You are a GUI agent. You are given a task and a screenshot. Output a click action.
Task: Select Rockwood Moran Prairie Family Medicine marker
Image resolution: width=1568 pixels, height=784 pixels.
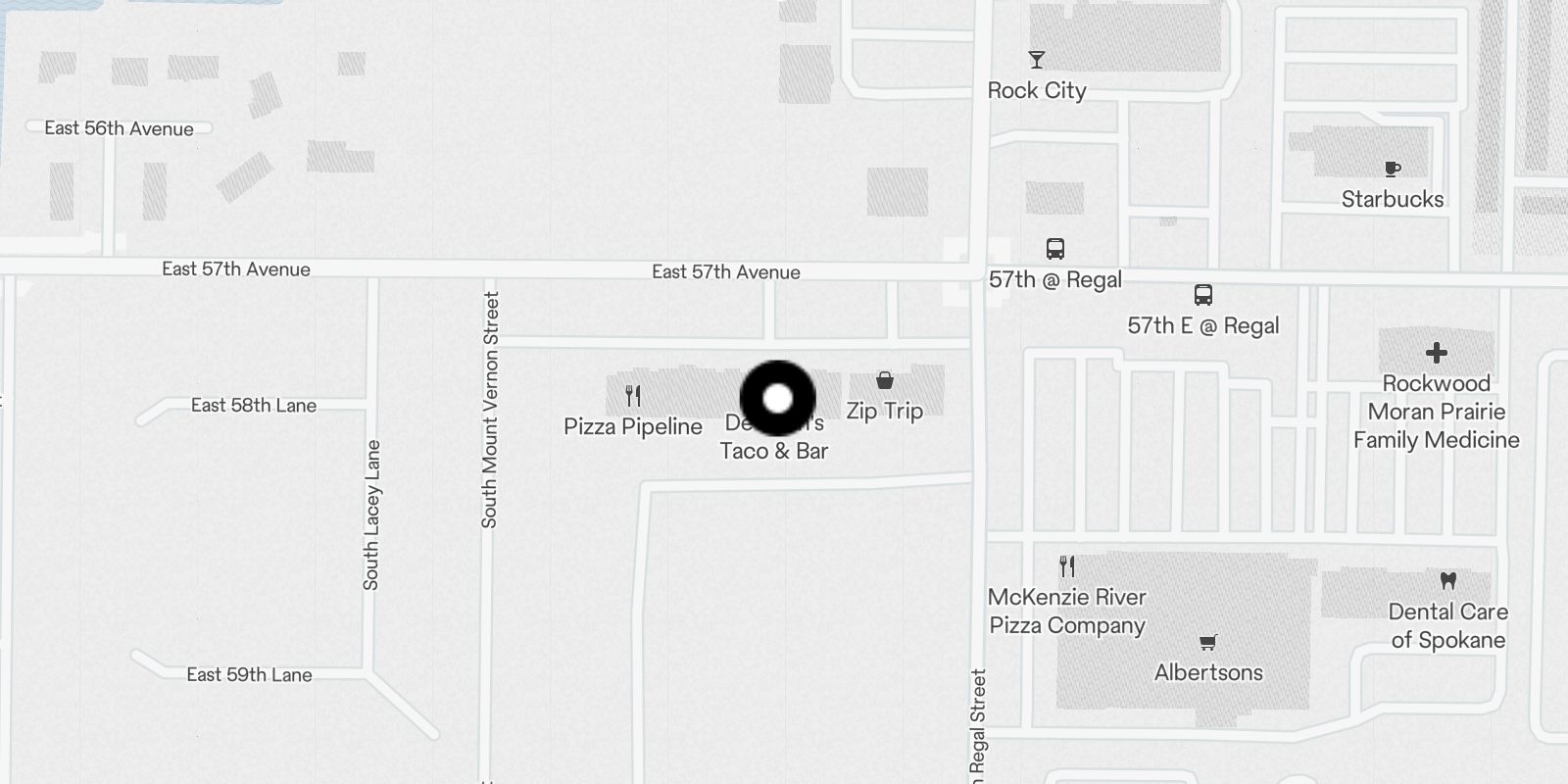[x=1436, y=353]
